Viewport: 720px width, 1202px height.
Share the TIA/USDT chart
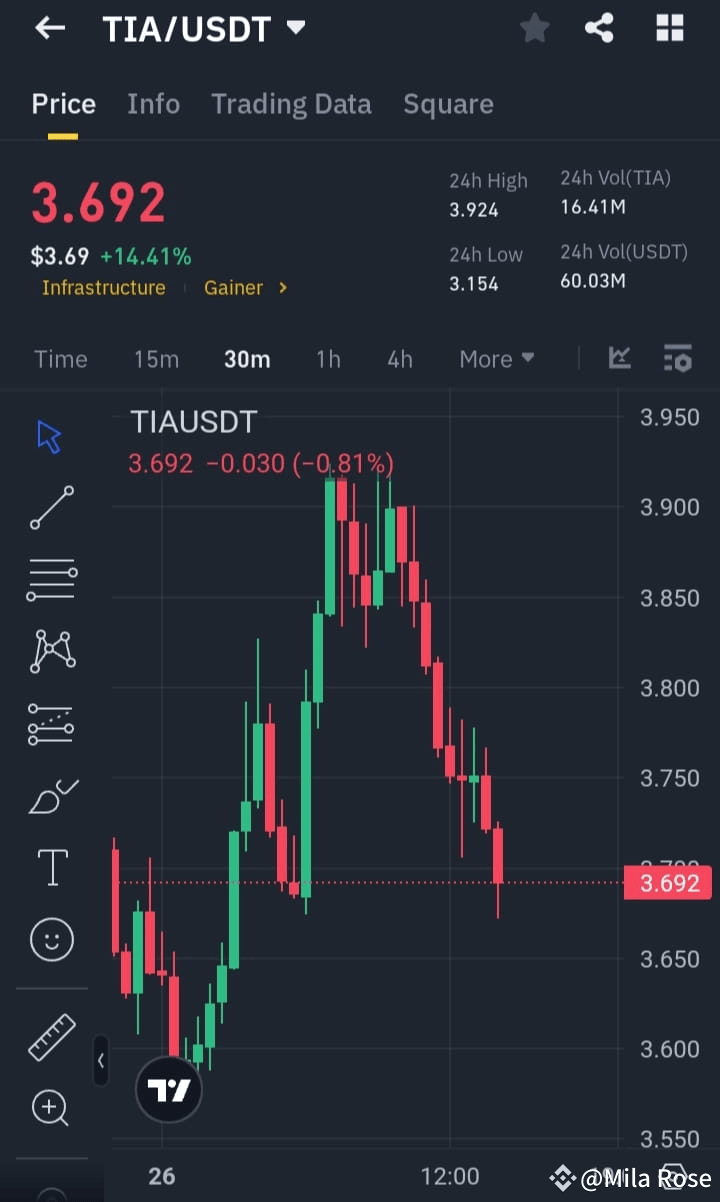point(600,28)
